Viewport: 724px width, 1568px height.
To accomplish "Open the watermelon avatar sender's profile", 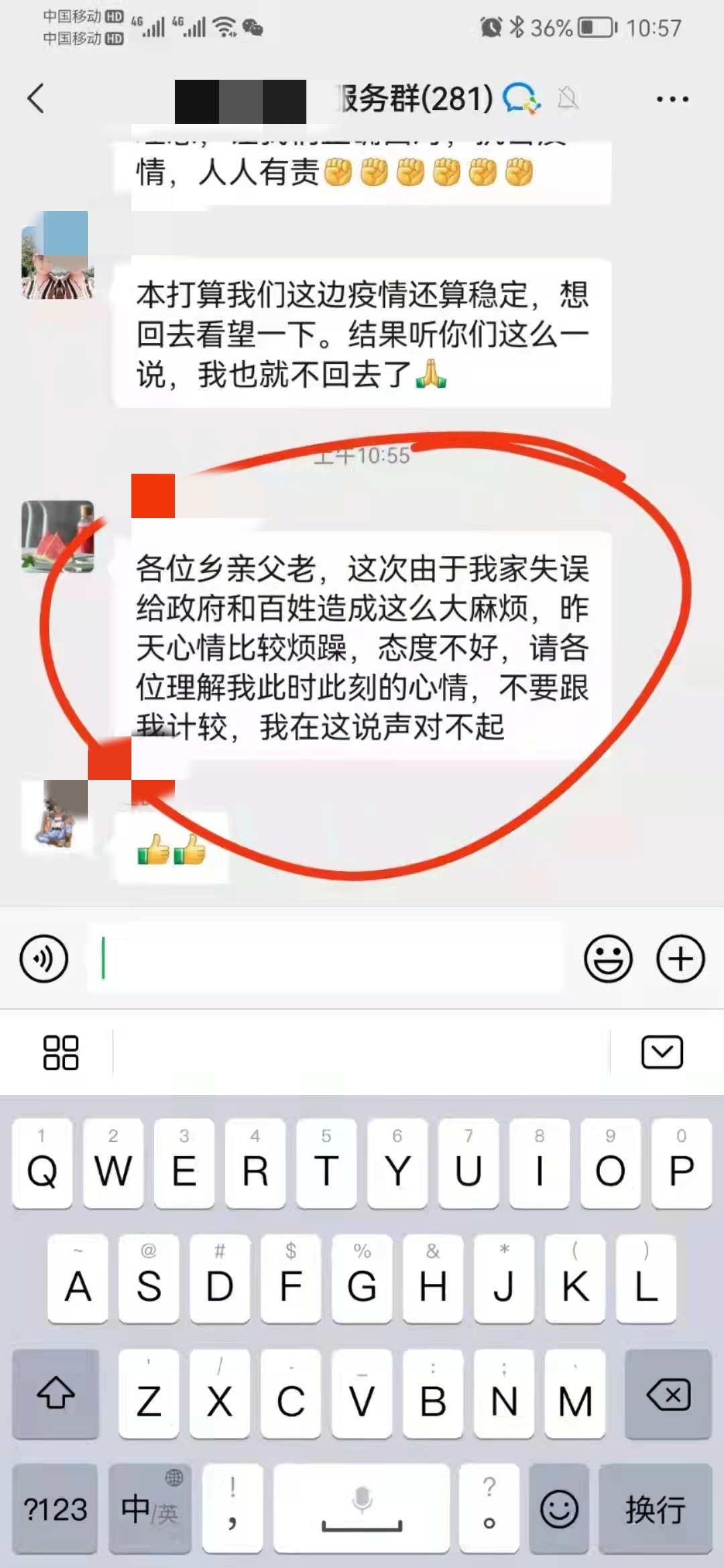I will [58, 536].
